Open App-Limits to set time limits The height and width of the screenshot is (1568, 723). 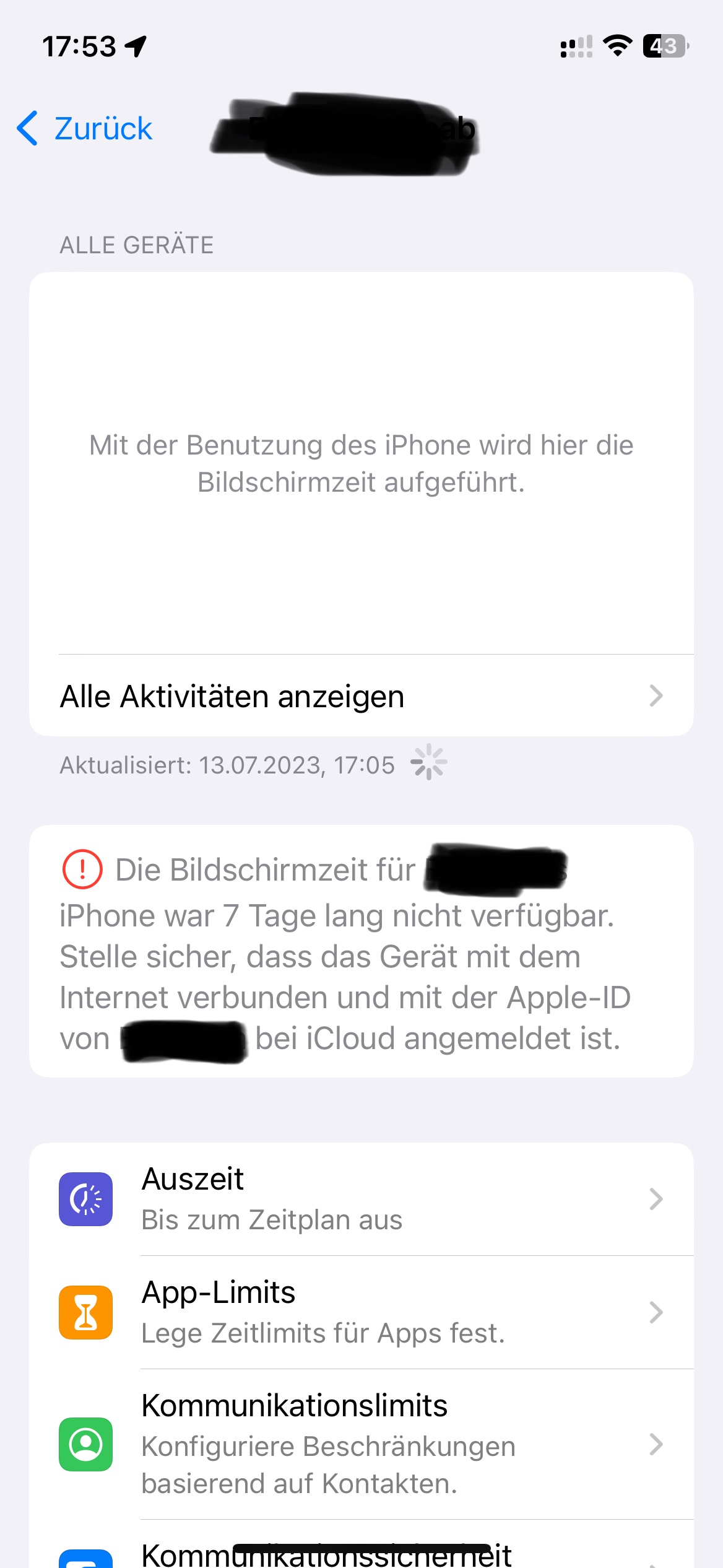click(361, 1312)
